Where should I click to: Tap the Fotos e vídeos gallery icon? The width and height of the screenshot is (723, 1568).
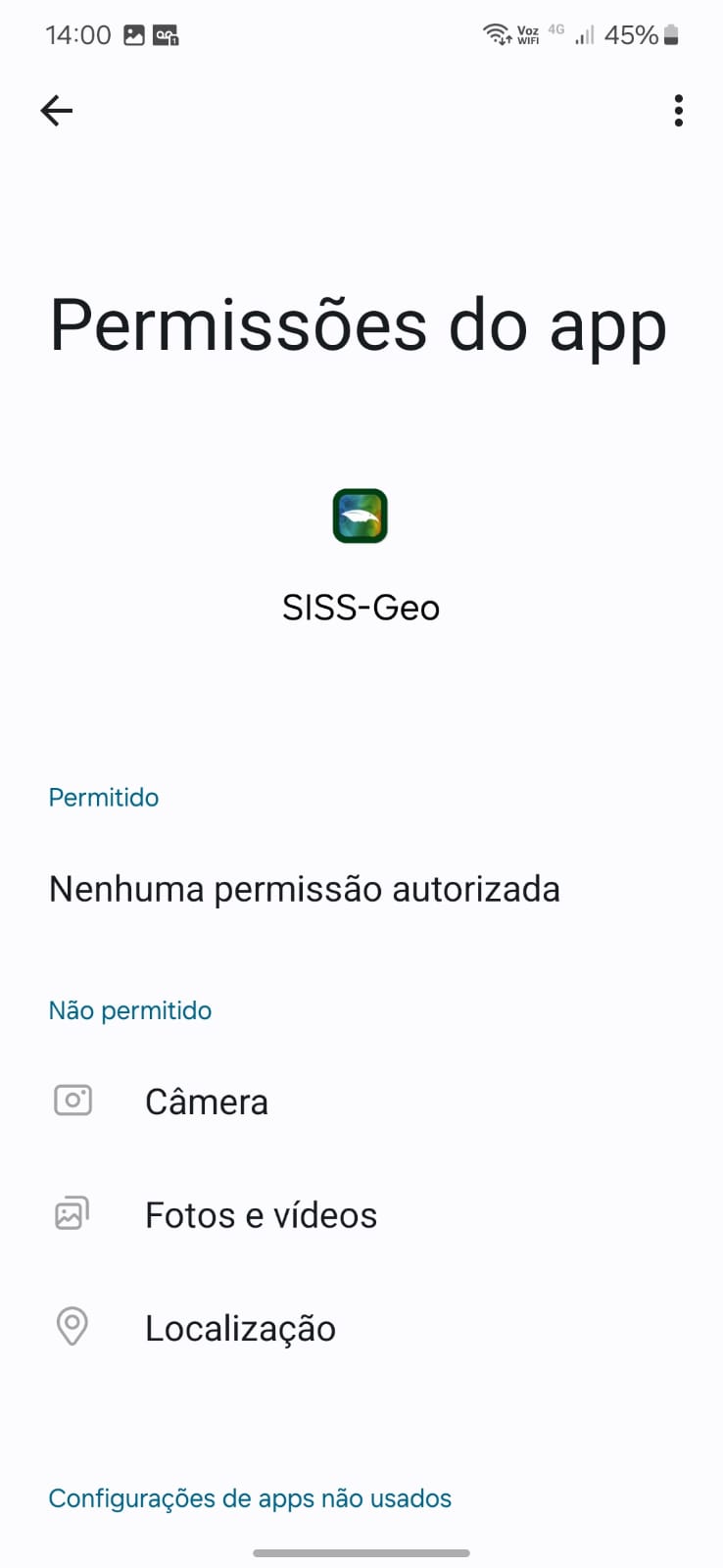72,1213
